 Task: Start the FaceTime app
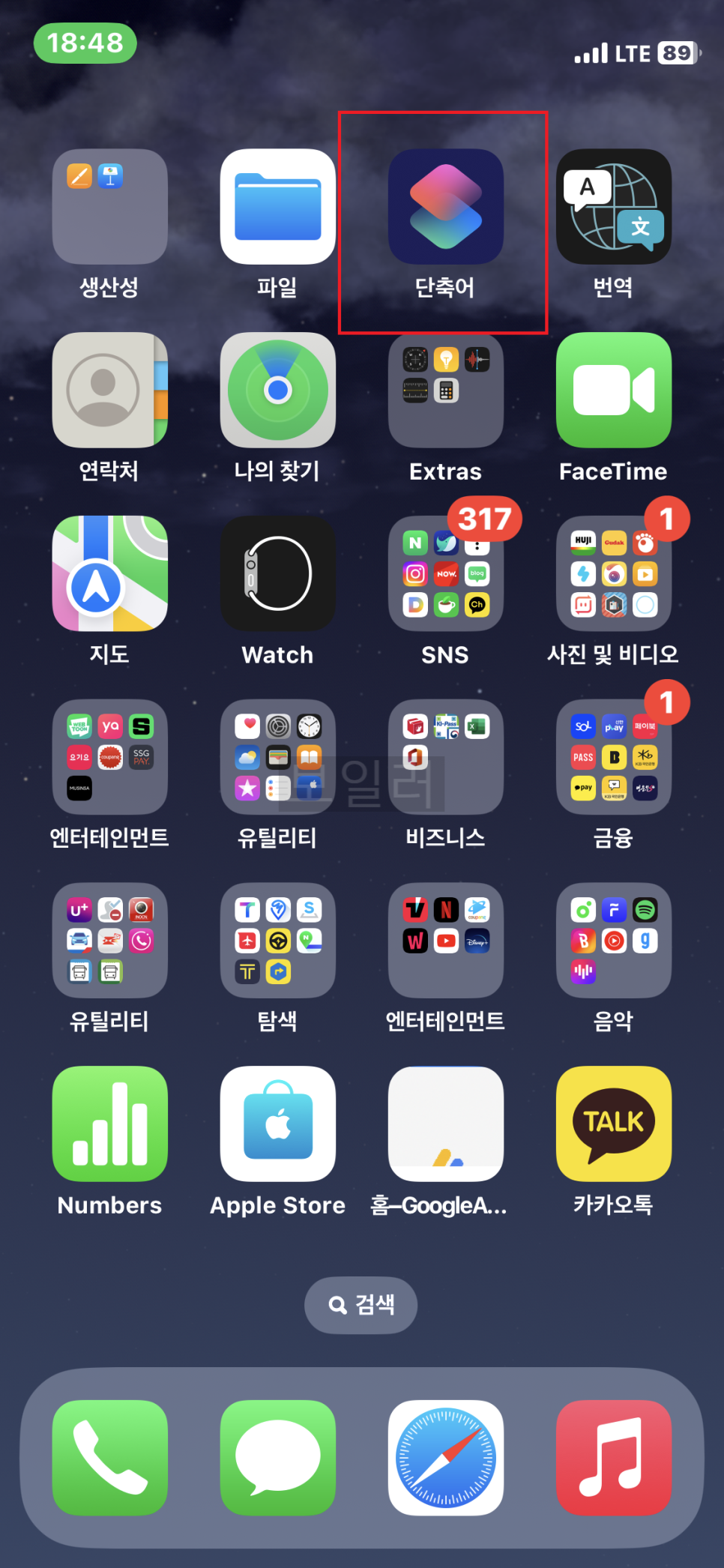pyautogui.click(x=613, y=391)
